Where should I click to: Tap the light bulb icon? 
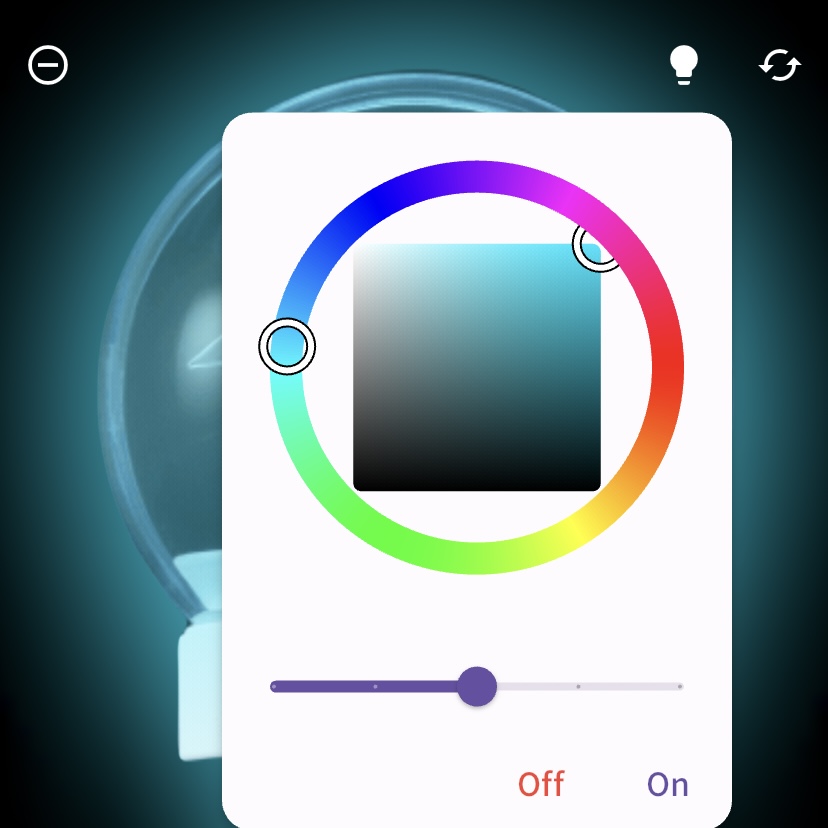click(x=683, y=66)
